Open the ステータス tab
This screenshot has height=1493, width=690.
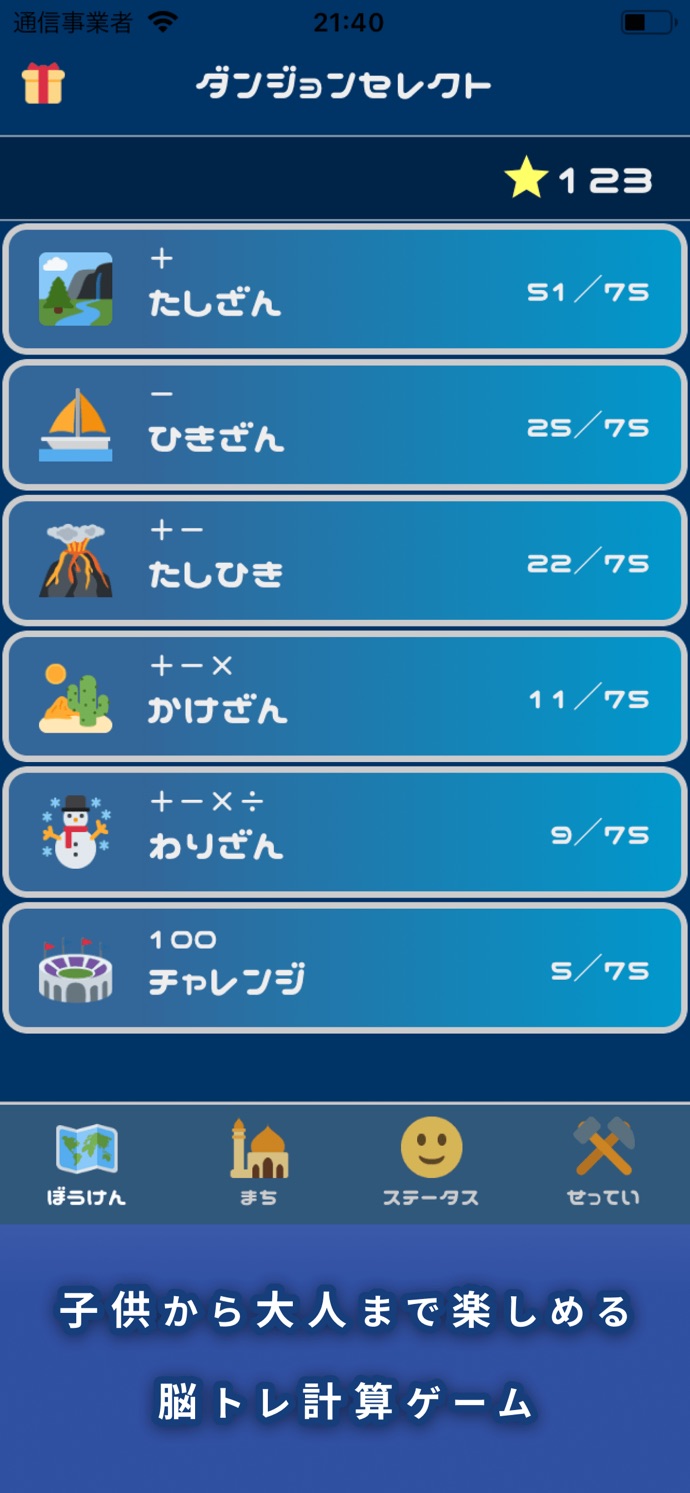[x=431, y=1163]
